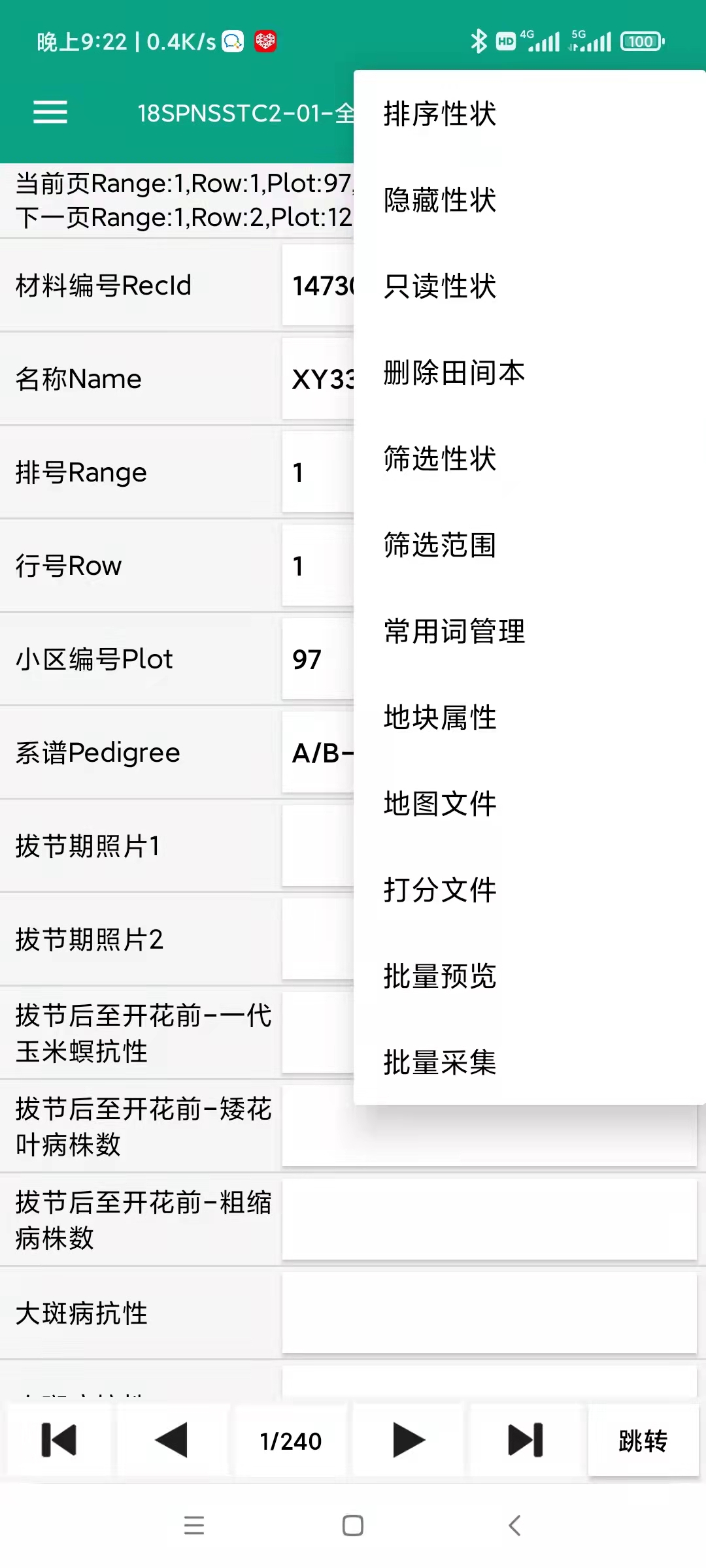
Task: Select 排序性状 from the menu
Action: tap(529, 114)
